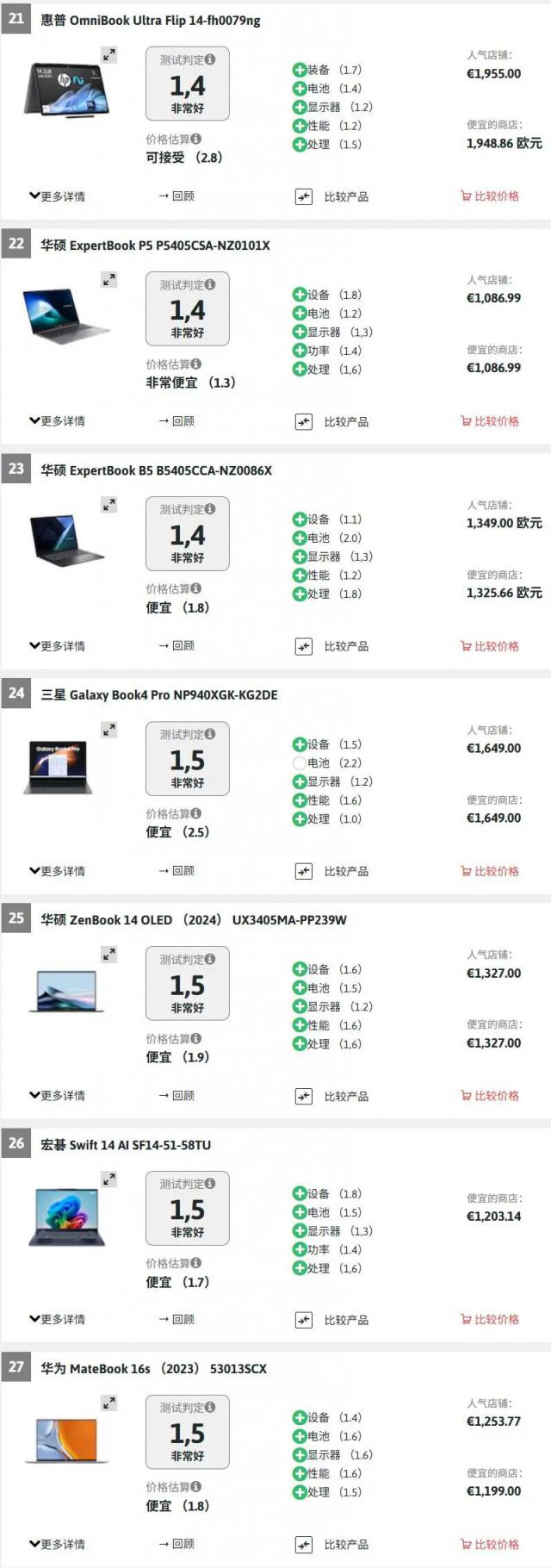Enlarge the ASUS ExpertBook P5 product image
The height and width of the screenshot is (1568, 551).
tap(109, 280)
